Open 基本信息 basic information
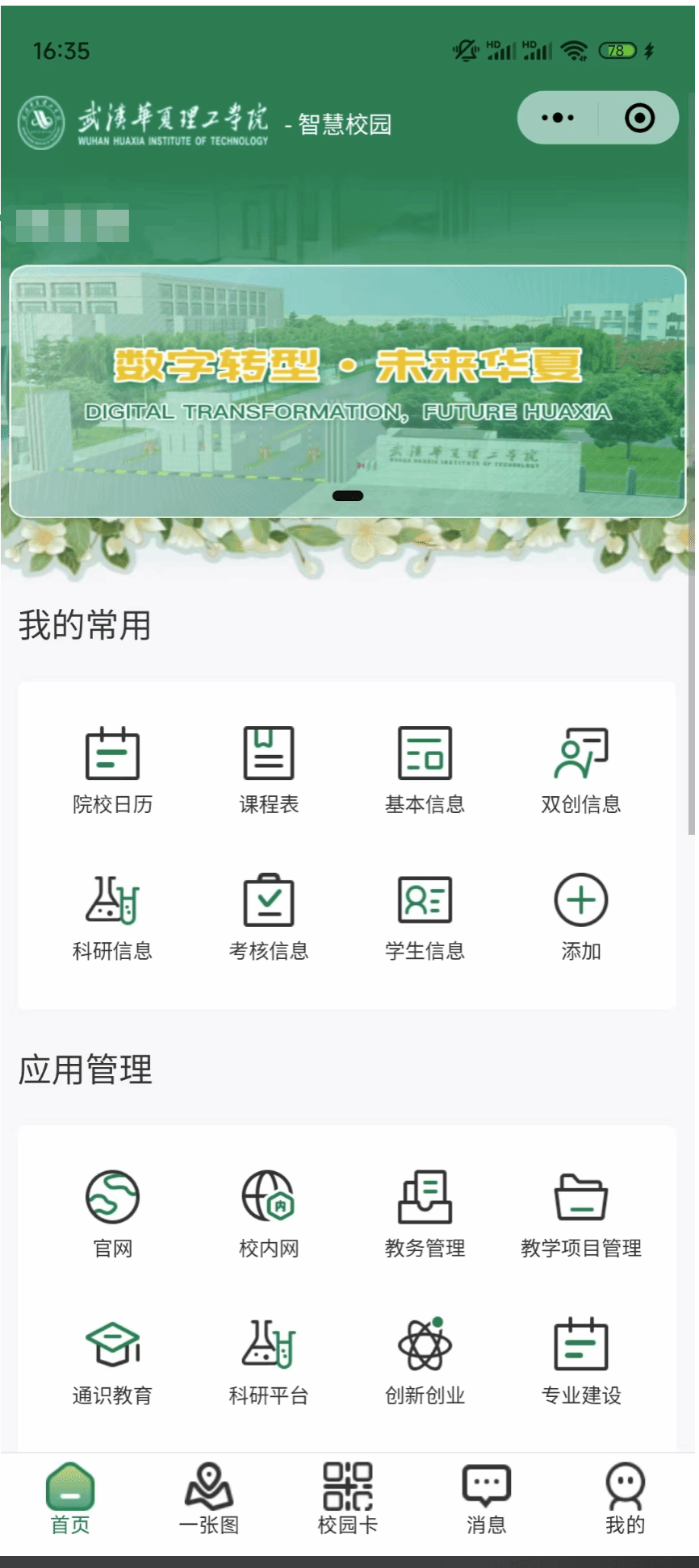 425,769
